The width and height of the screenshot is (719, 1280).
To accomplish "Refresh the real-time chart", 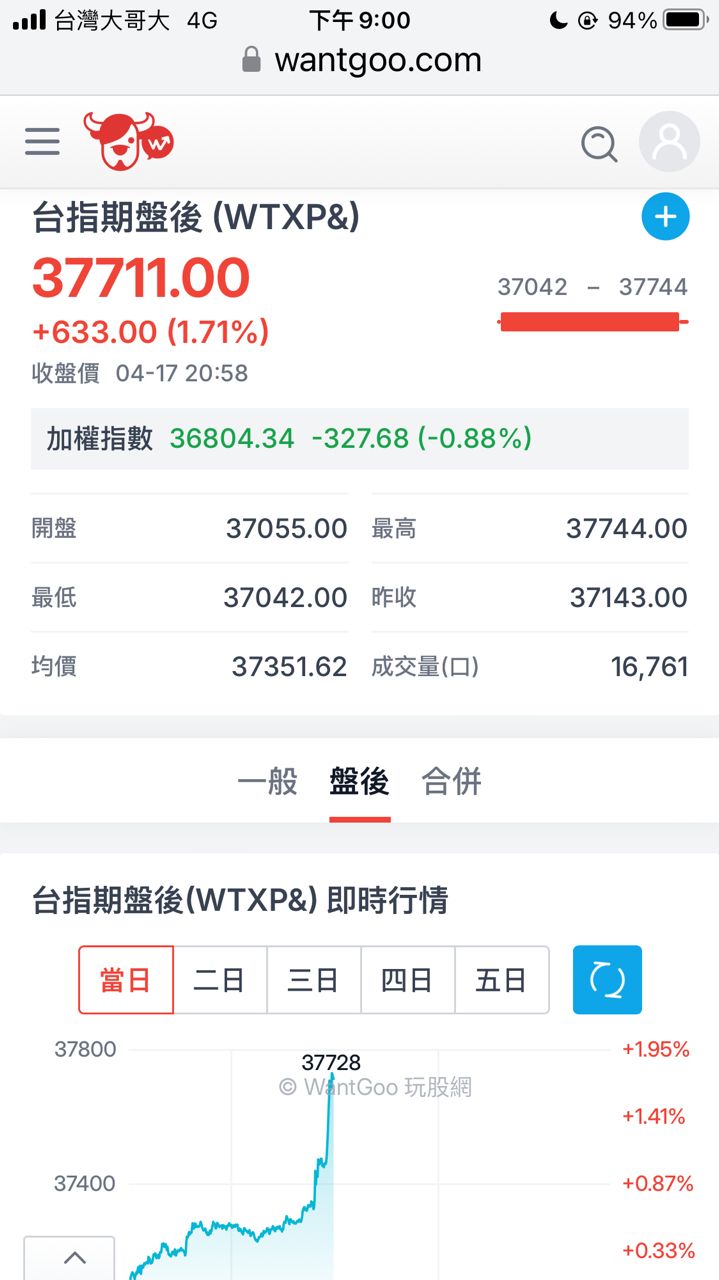I will [x=607, y=980].
